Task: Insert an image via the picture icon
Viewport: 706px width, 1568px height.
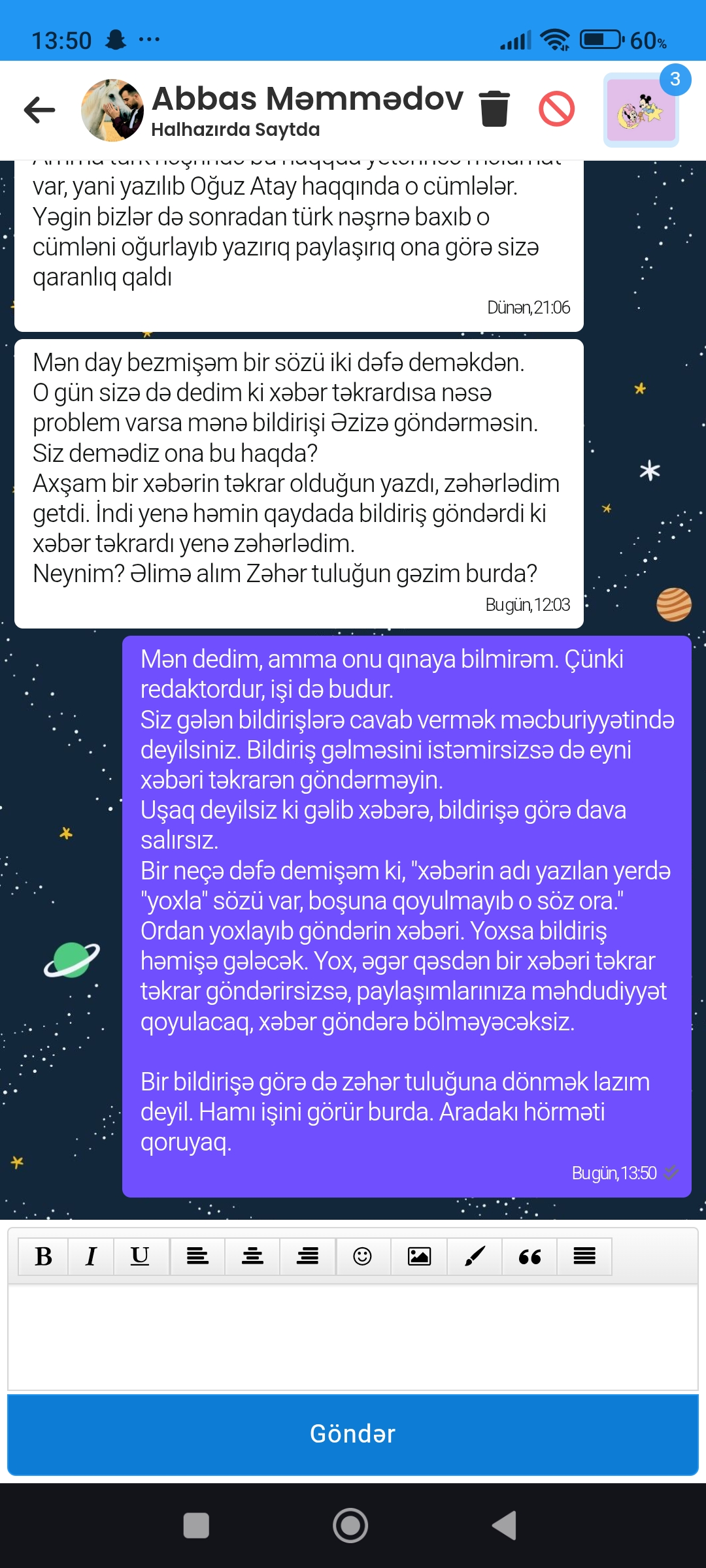Action: (419, 1256)
